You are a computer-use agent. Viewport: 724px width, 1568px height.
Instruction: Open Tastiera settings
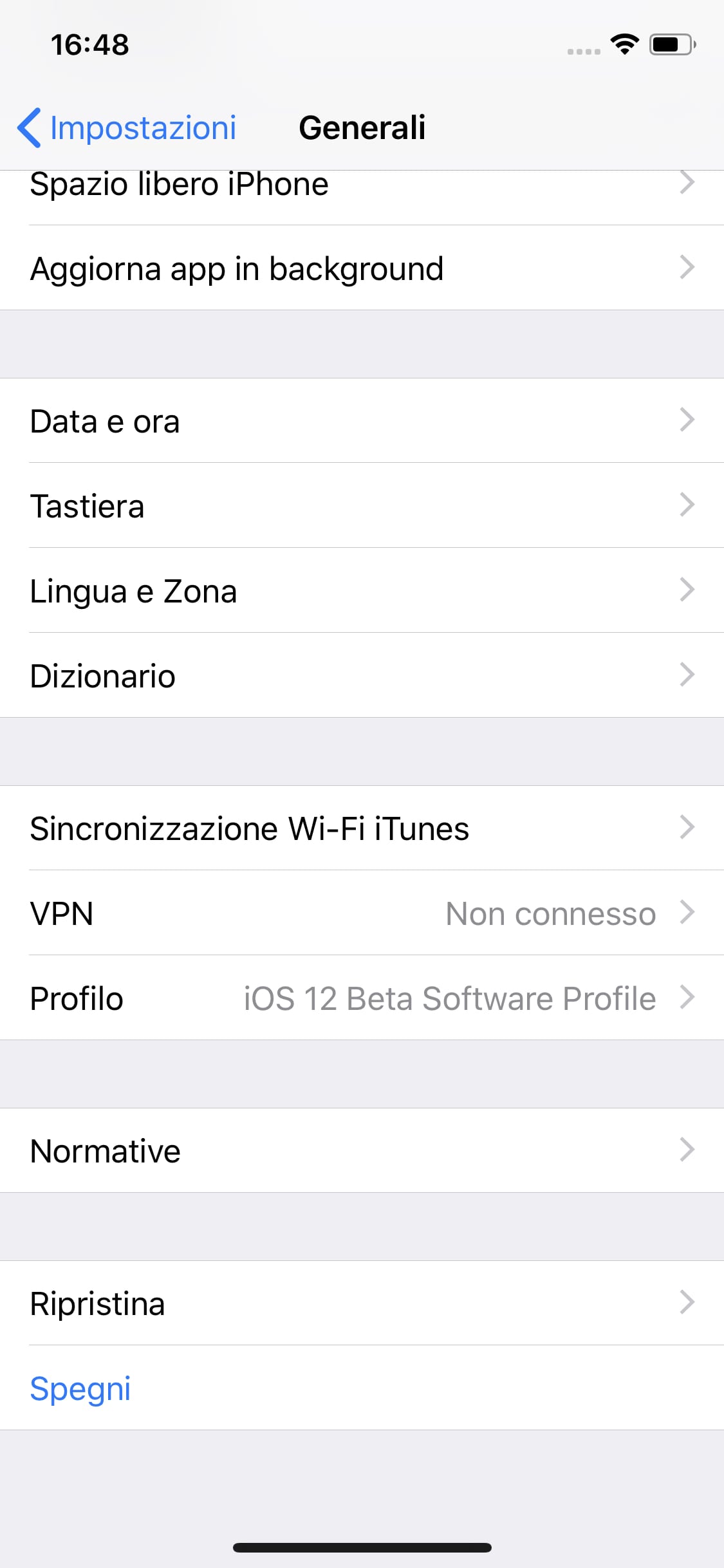360,505
